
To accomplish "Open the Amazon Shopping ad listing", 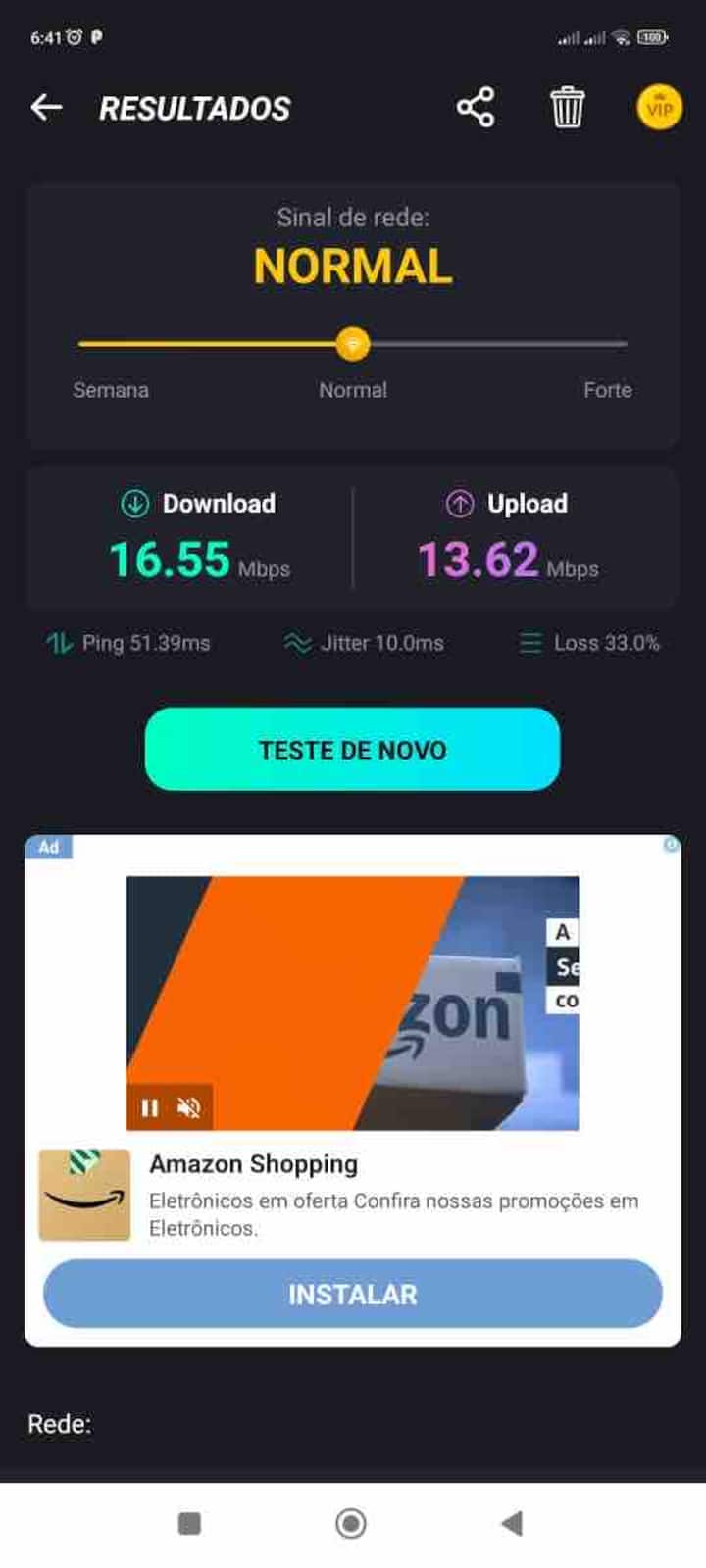I will pyautogui.click(x=253, y=1164).
